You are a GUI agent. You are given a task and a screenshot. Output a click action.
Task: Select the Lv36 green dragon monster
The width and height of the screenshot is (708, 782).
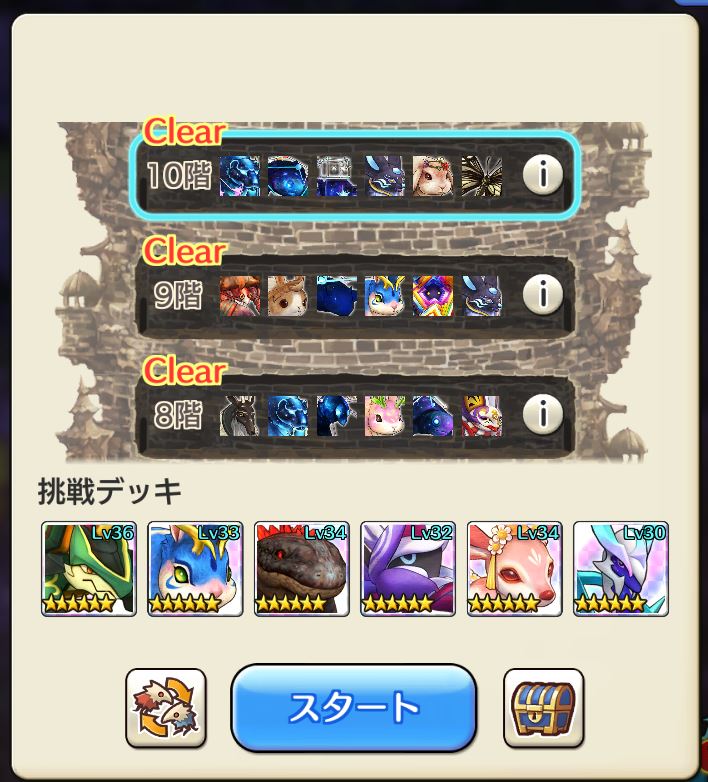[89, 568]
